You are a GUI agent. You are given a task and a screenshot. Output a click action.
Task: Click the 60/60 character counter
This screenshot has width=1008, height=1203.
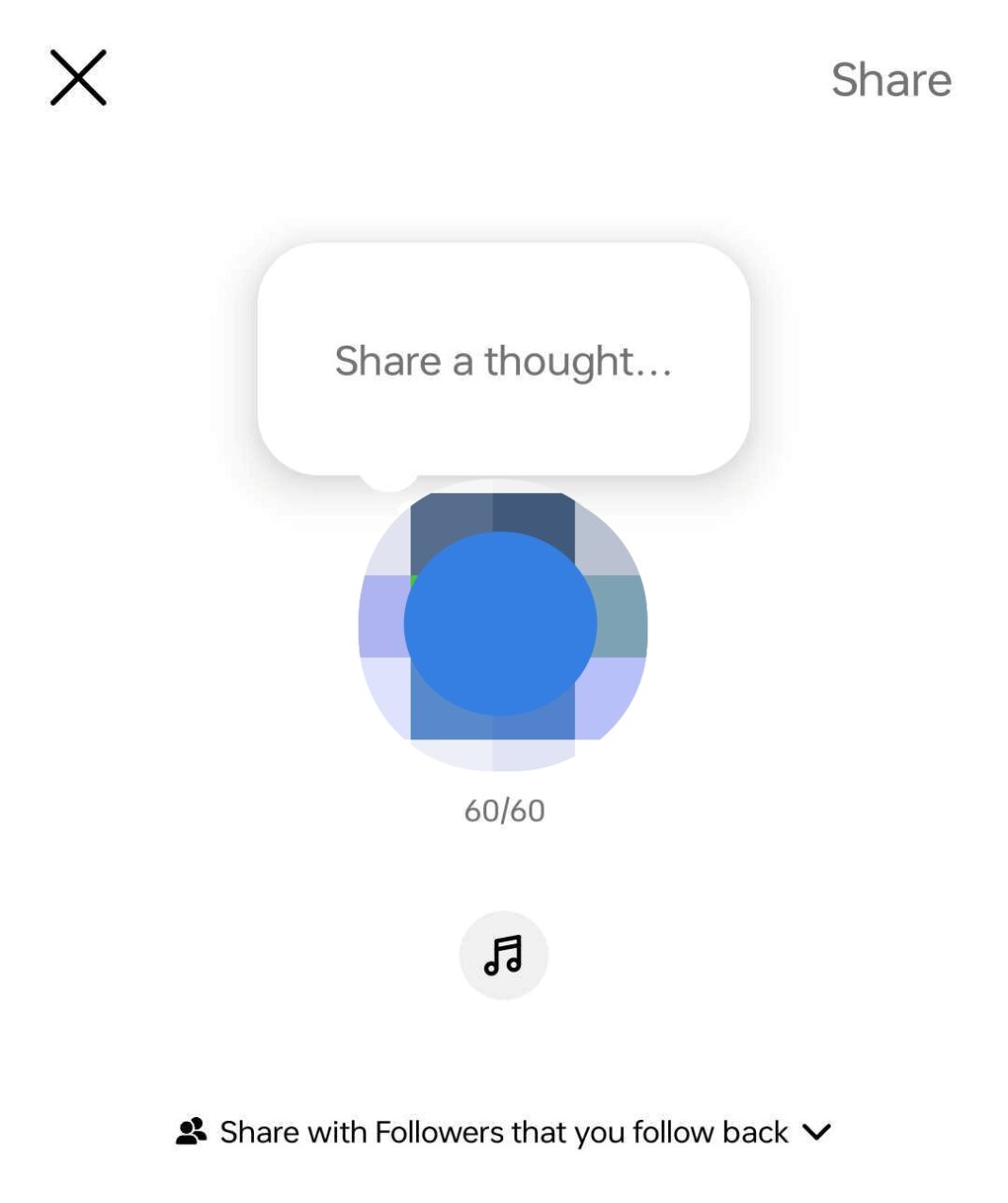[505, 808]
